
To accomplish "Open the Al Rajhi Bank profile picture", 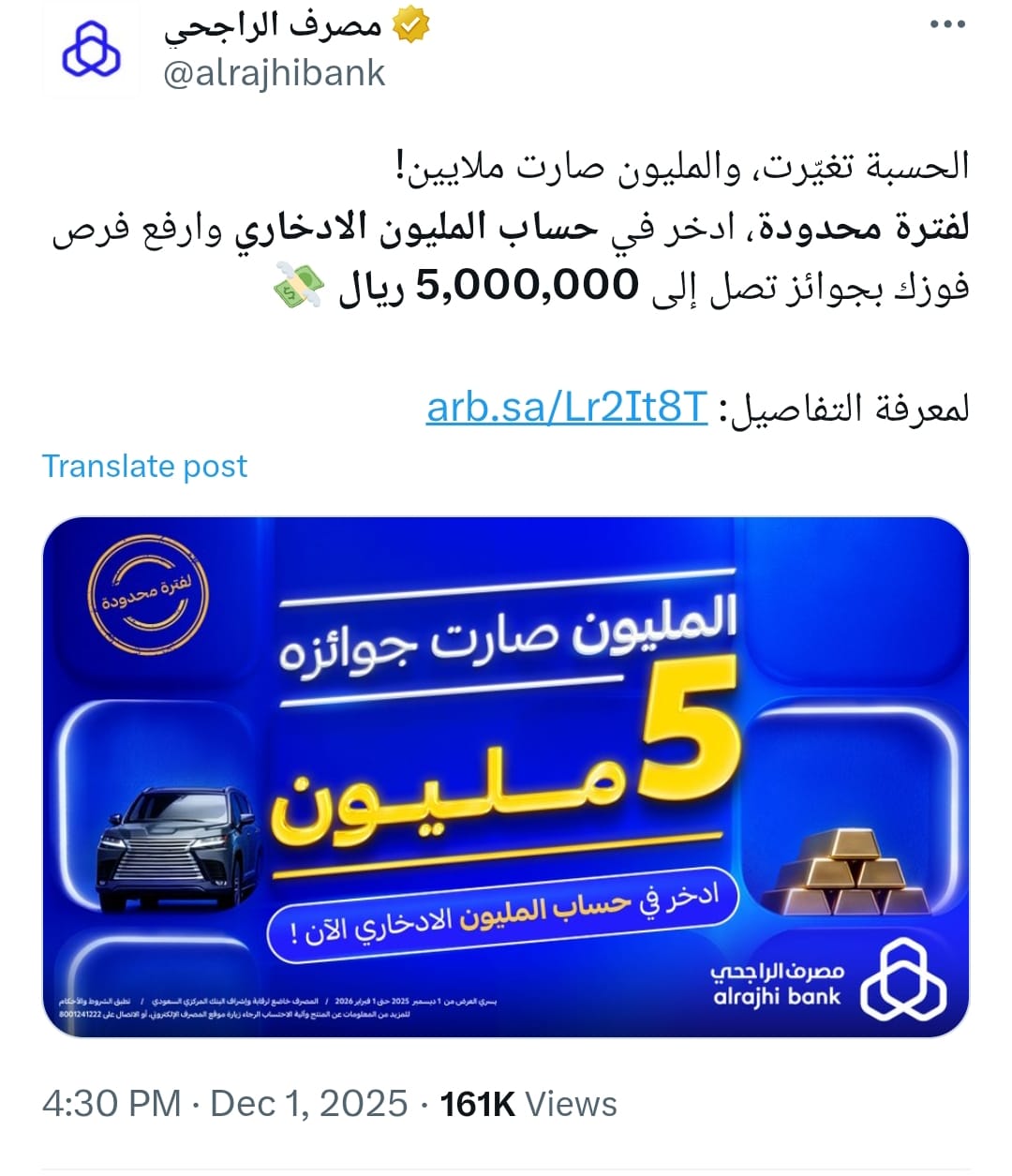I will (91, 51).
